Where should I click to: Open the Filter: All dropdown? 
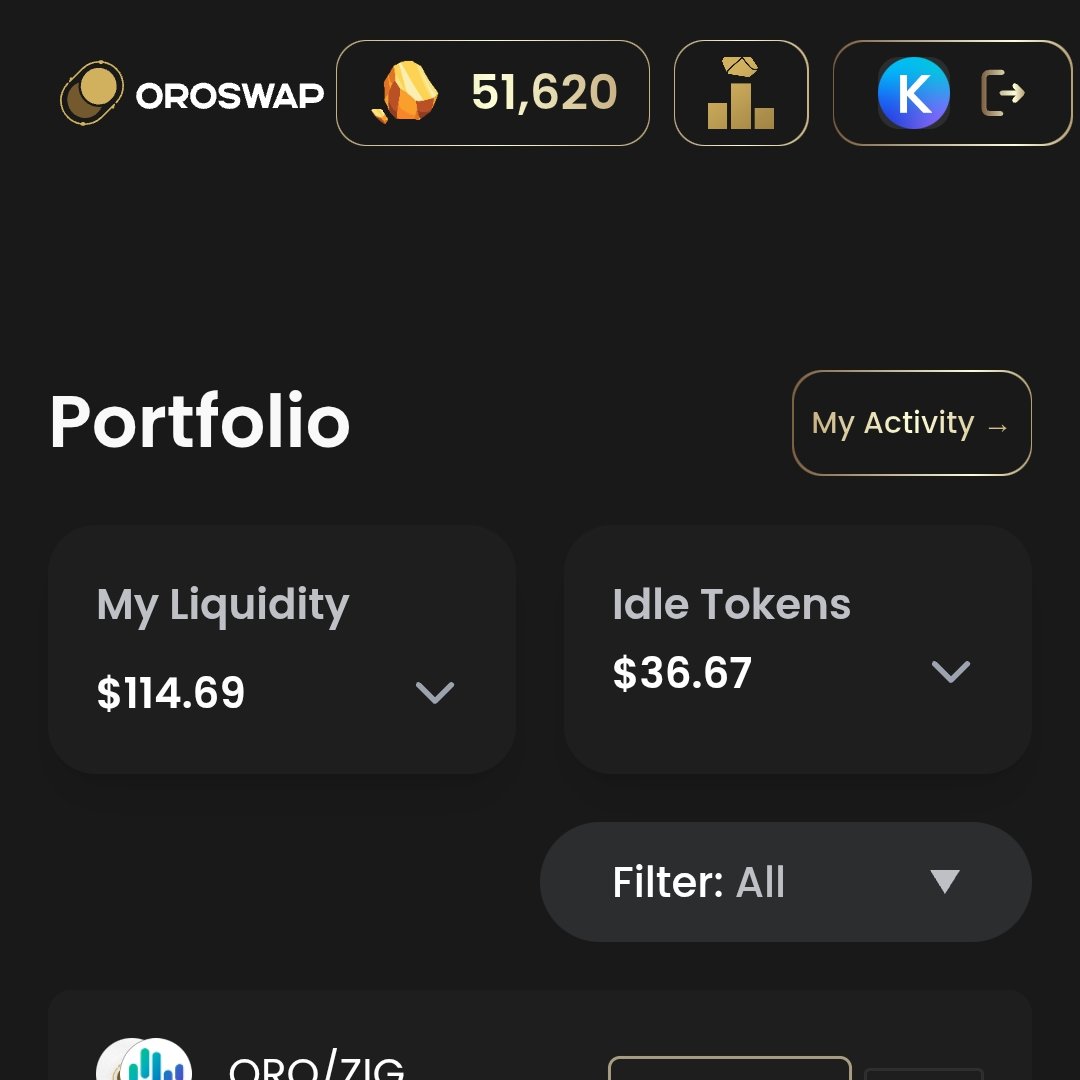(785, 882)
